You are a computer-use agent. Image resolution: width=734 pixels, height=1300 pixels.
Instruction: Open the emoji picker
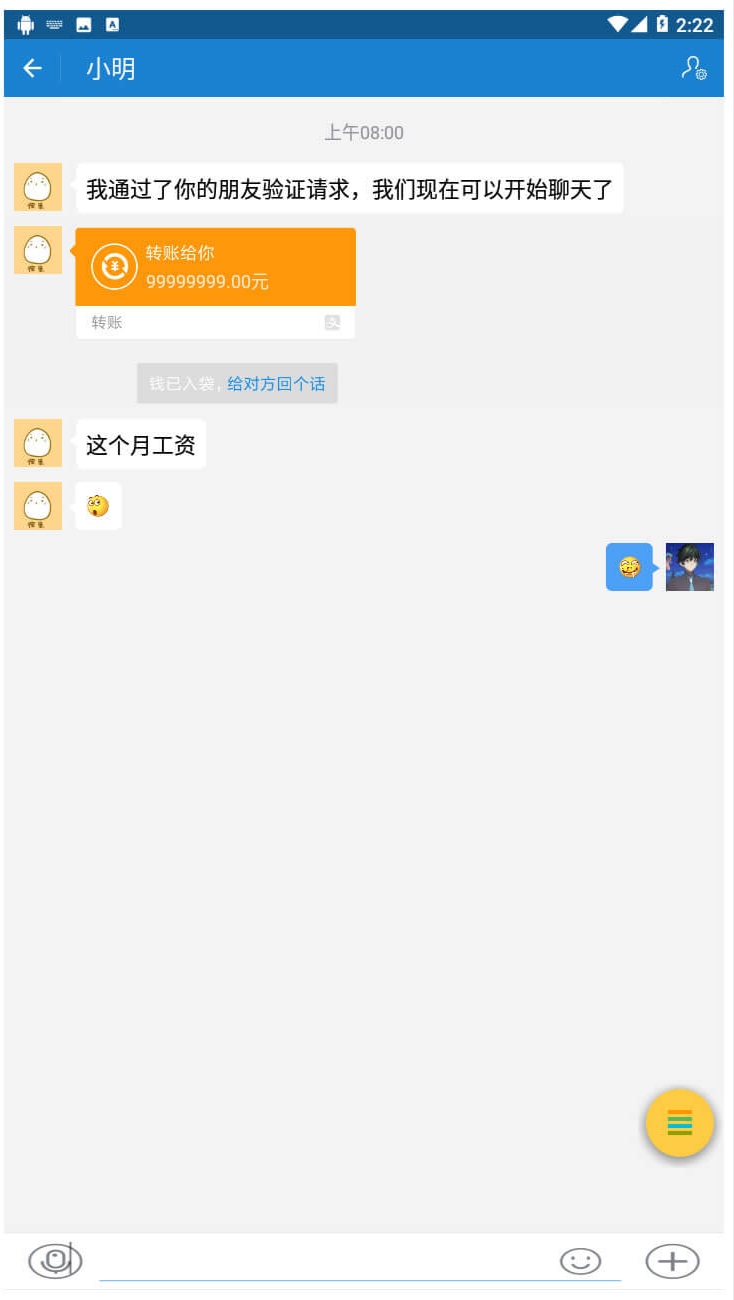pyautogui.click(x=580, y=1261)
